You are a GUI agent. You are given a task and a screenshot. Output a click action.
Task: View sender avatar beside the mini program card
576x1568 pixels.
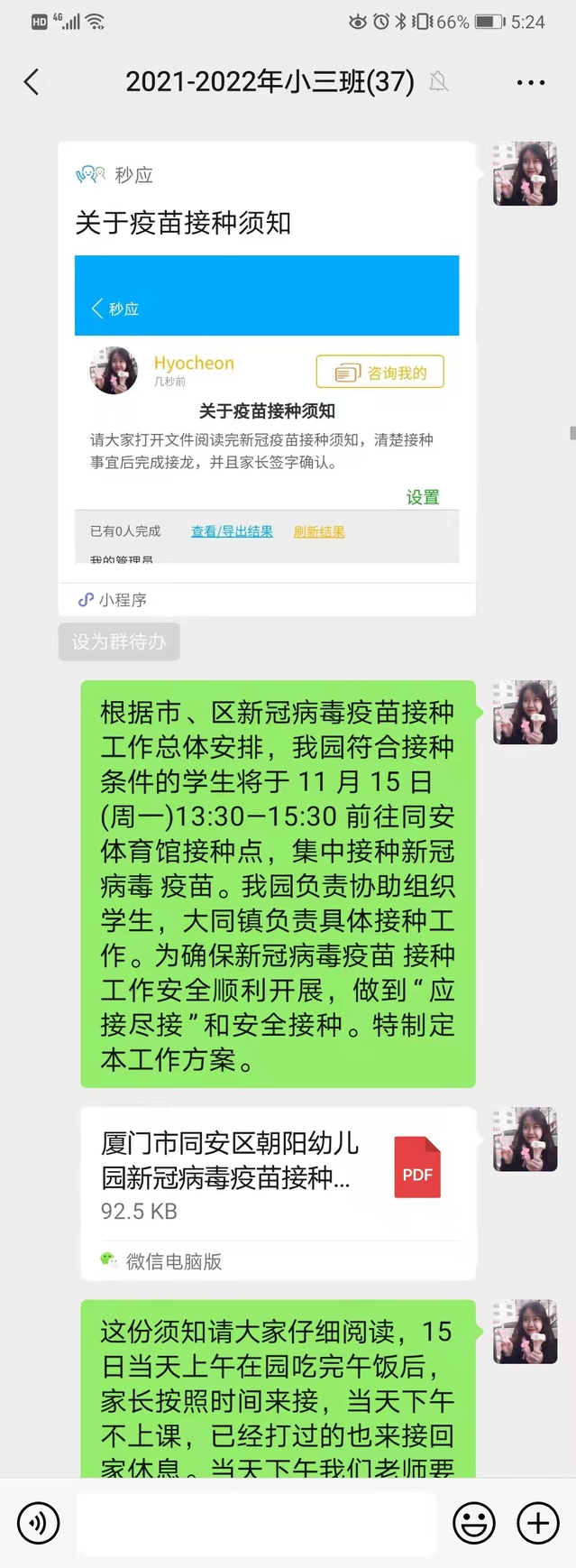click(x=525, y=173)
